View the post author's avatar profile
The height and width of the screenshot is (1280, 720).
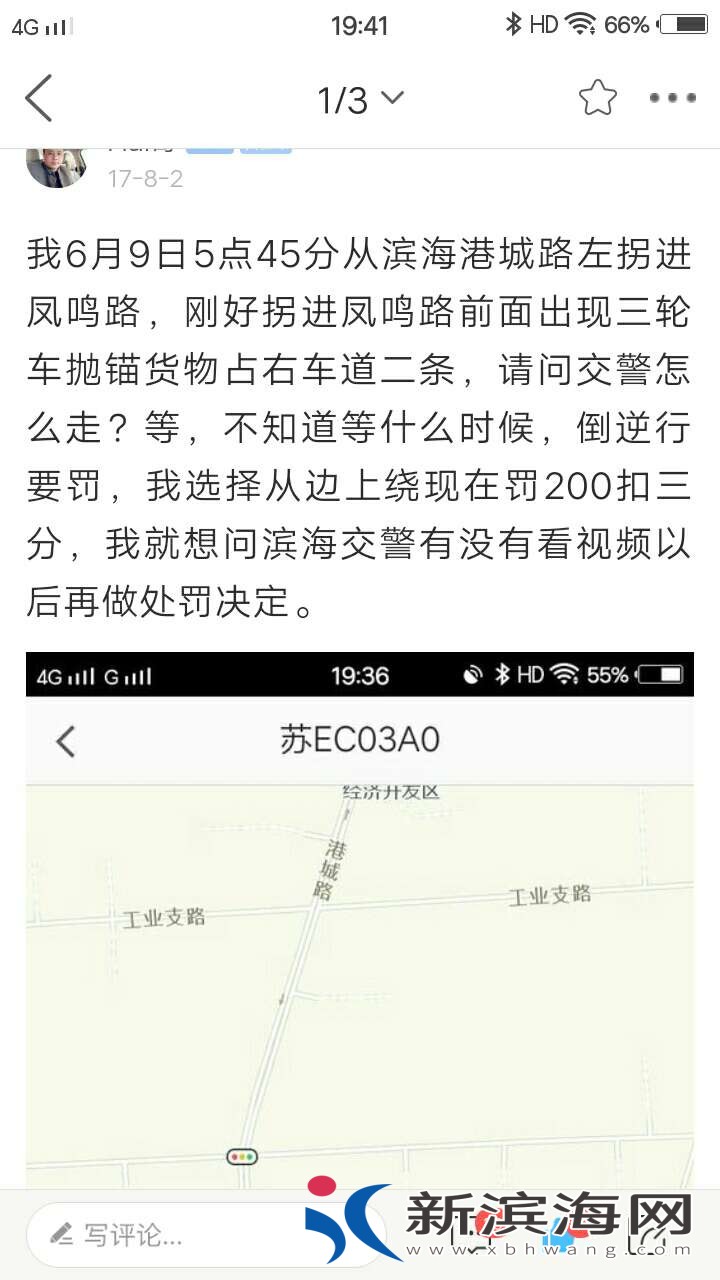[x=56, y=166]
